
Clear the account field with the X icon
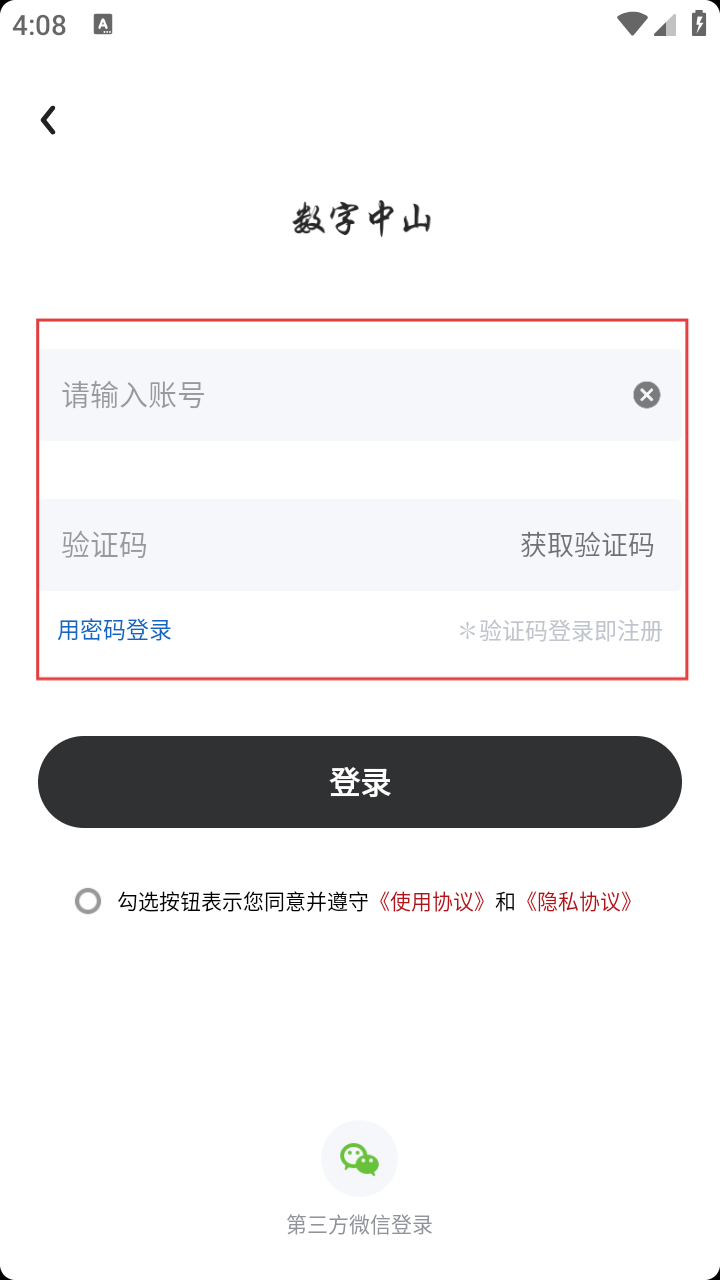coord(647,395)
